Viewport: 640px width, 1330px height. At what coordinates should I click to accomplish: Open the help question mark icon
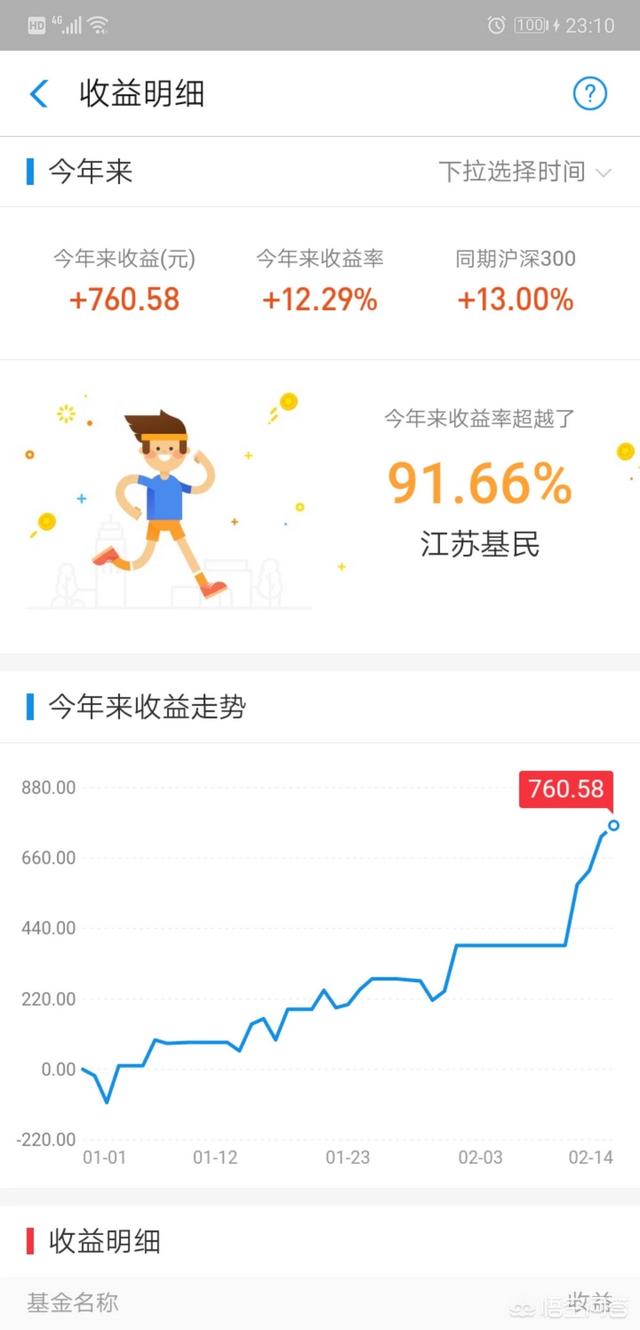click(590, 94)
